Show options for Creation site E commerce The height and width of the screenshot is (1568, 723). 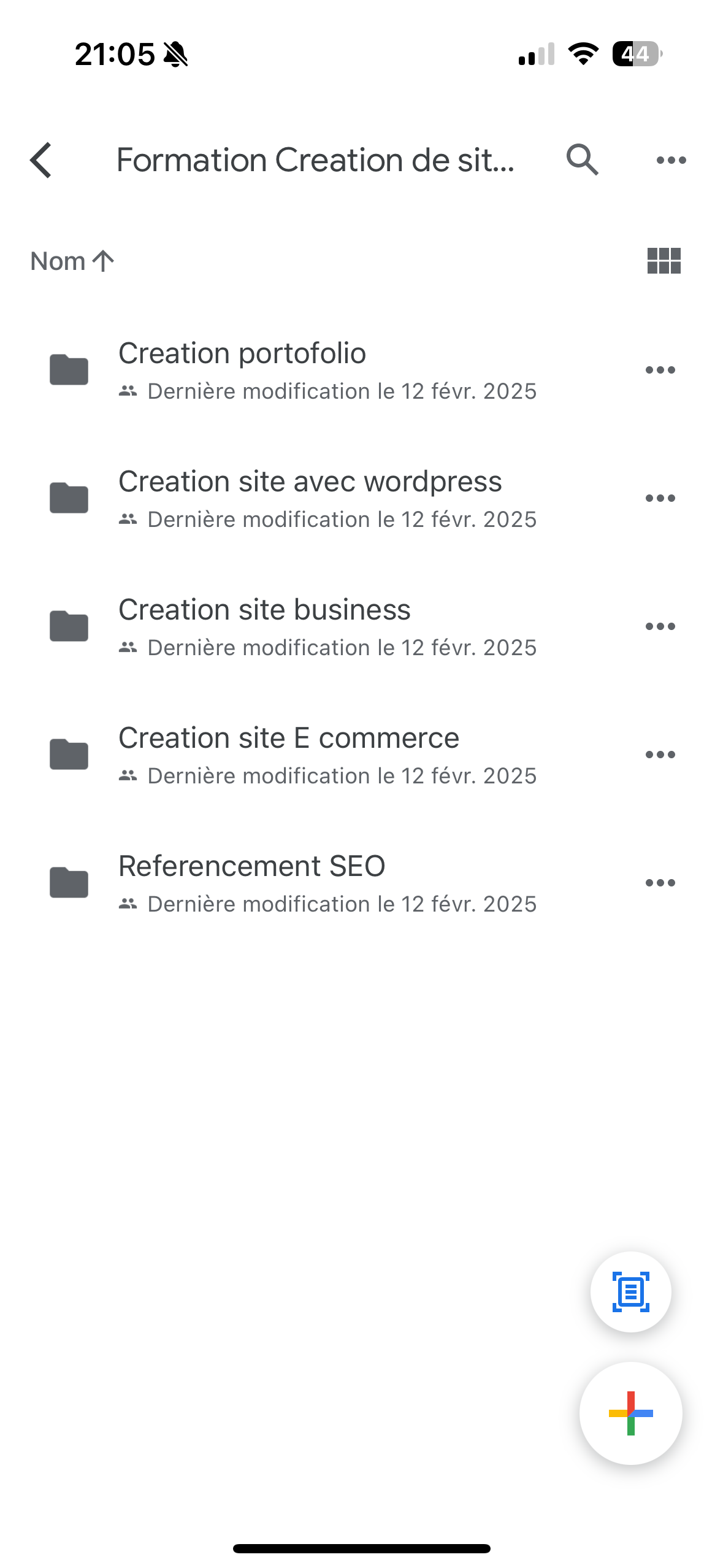coord(660,755)
